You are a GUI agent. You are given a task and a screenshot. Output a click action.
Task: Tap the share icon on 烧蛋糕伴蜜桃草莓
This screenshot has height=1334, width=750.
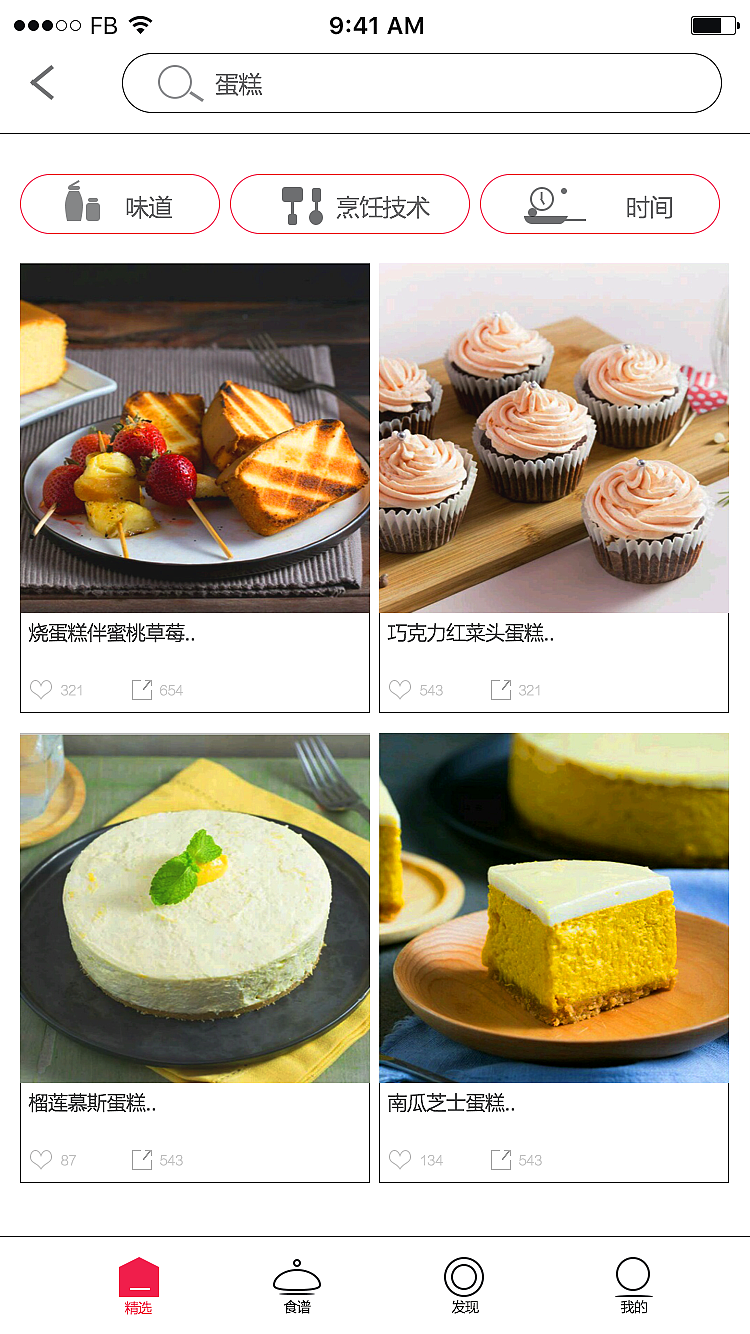pyautogui.click(x=143, y=689)
